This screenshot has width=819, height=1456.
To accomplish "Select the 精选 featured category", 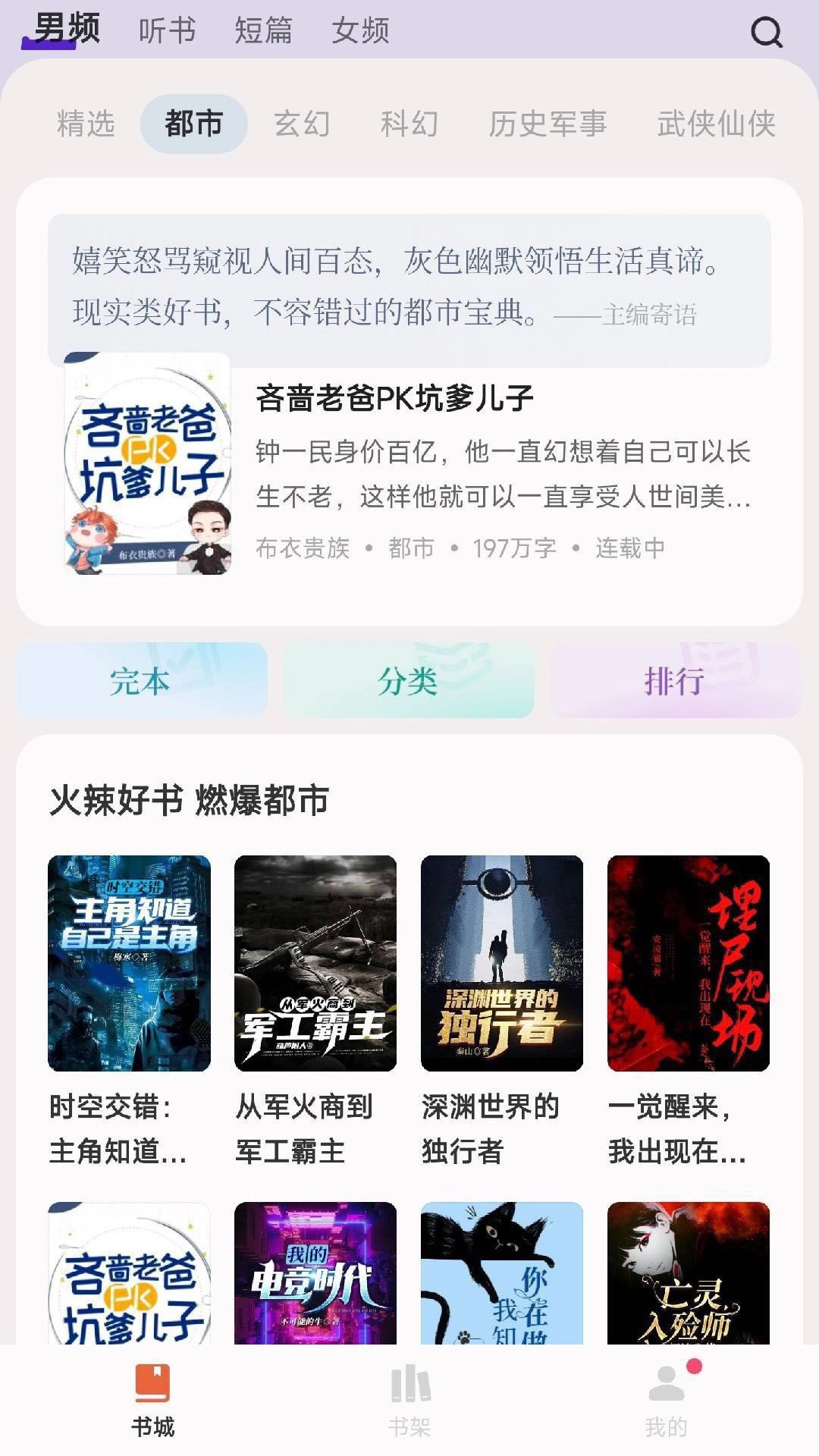I will [85, 124].
